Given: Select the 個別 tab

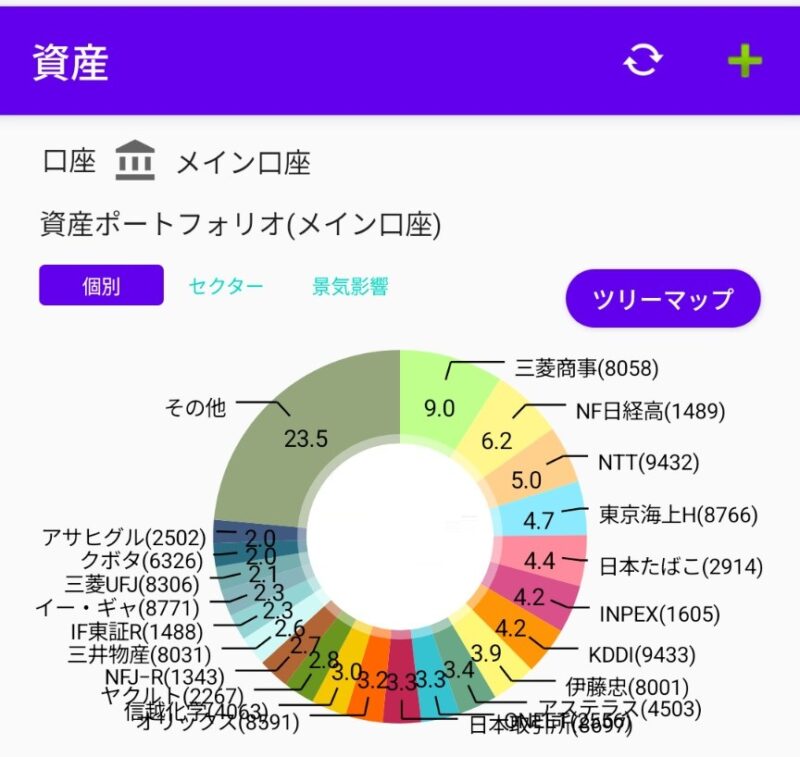Looking at the screenshot, I should tap(101, 286).
